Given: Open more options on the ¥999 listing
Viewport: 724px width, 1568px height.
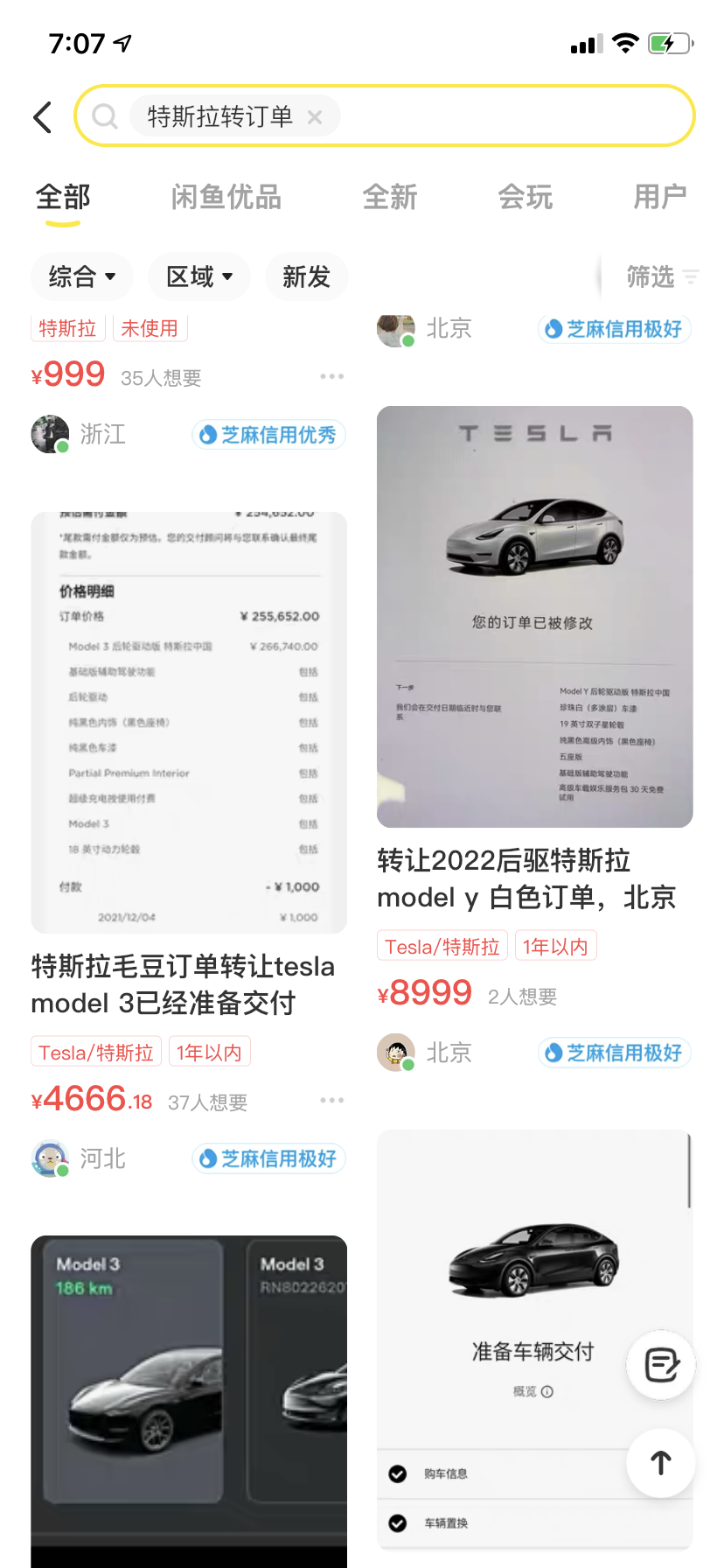Looking at the screenshot, I should coord(332,376).
